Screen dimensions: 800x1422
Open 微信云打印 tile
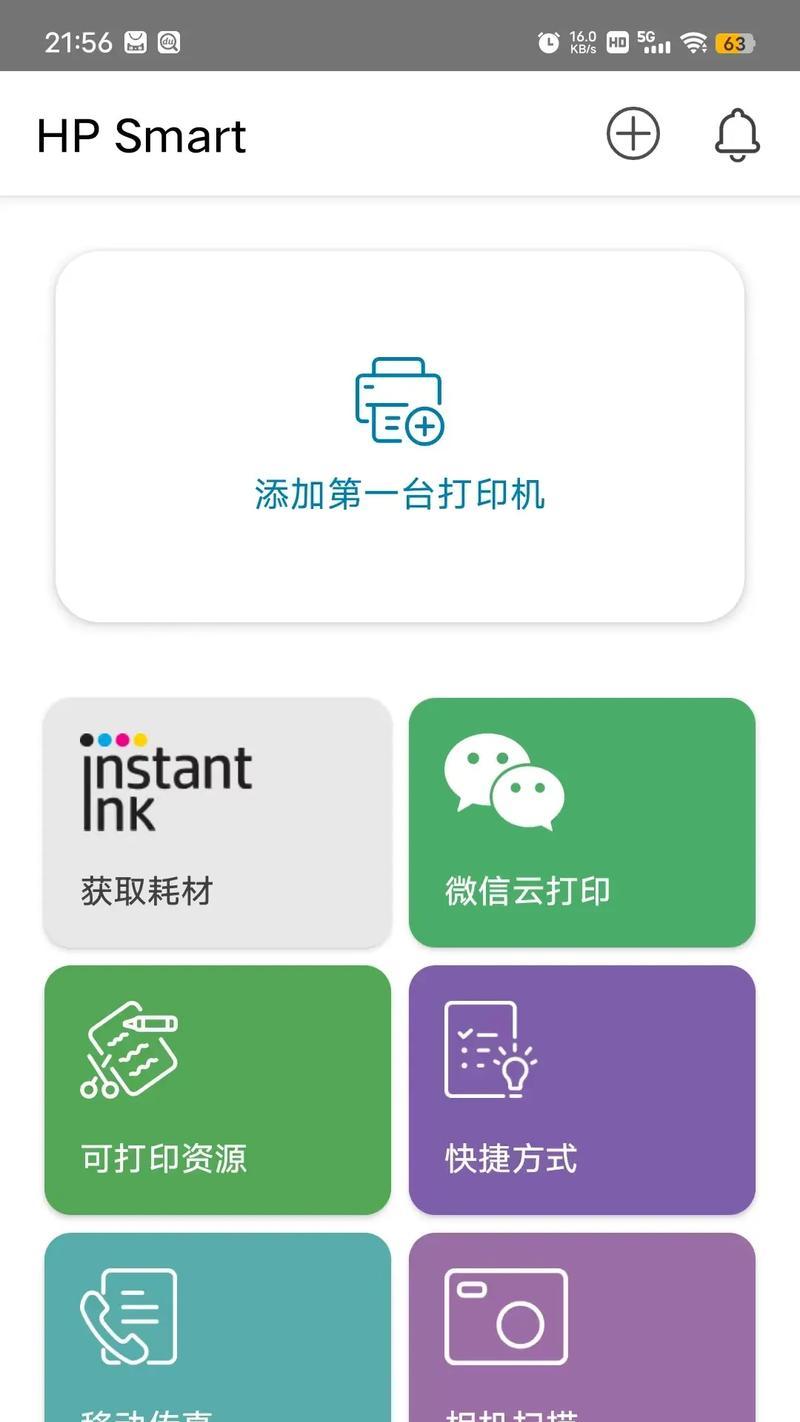[581, 822]
